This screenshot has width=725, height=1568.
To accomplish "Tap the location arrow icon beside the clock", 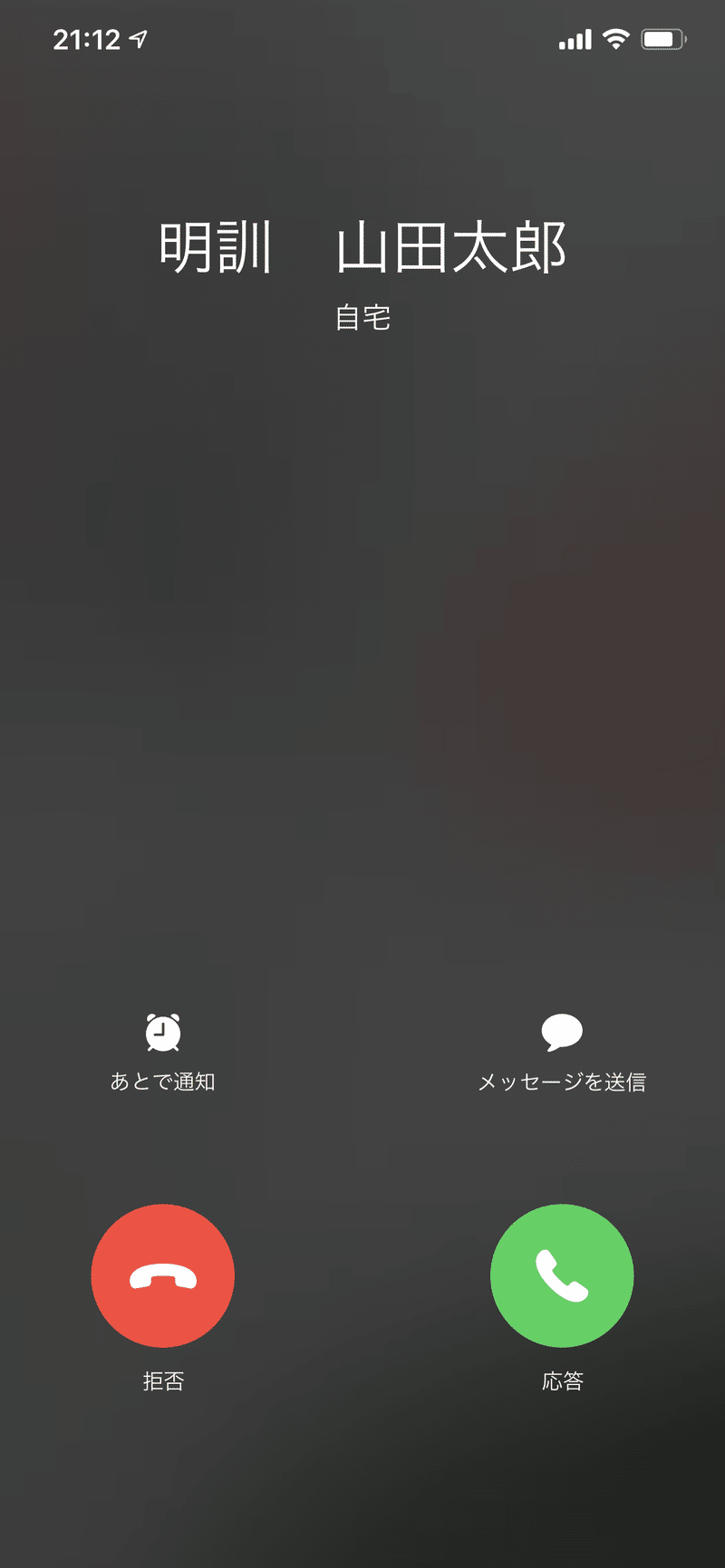I will tap(139, 40).
